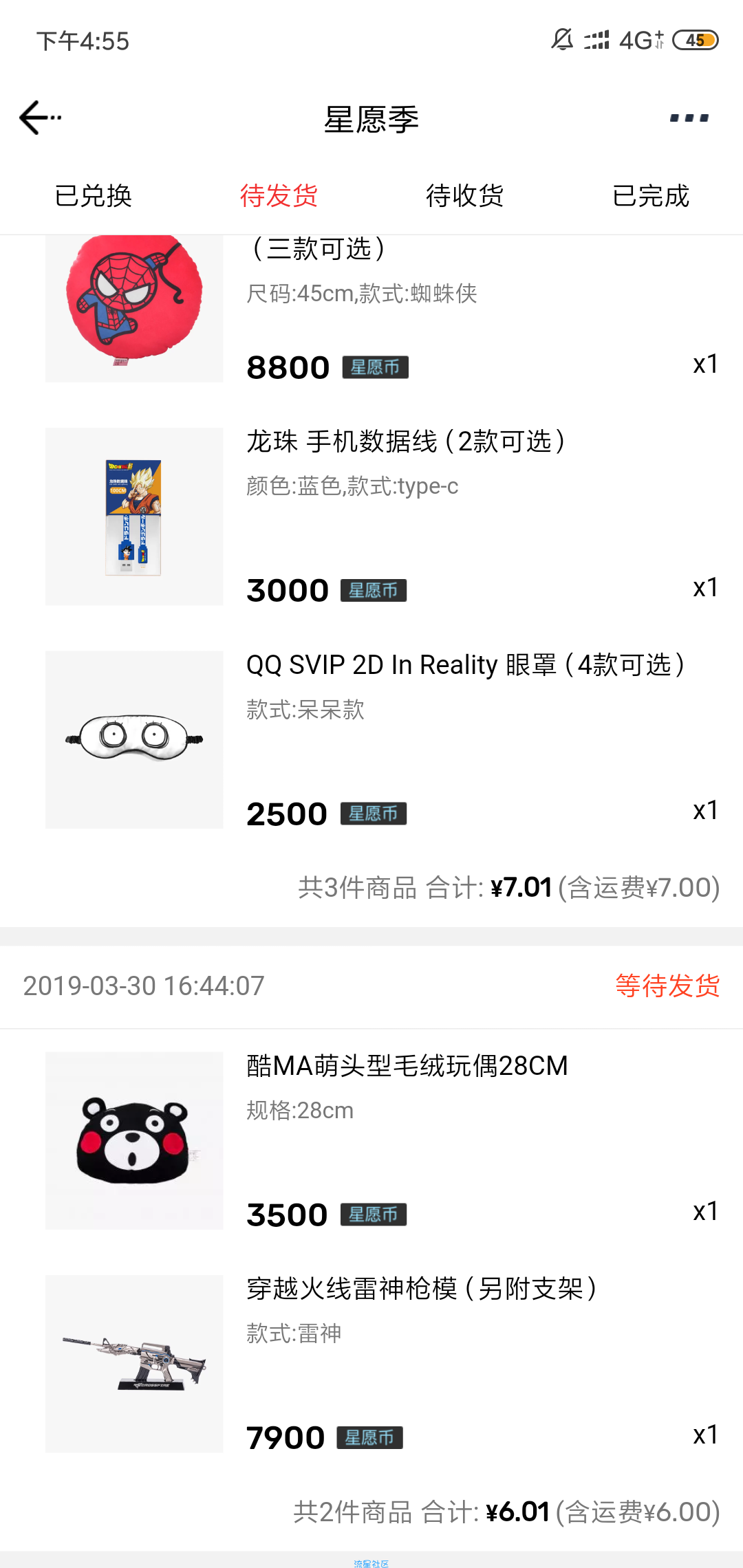Switch to the 已兑换 tab
The image size is (743, 1568).
pyautogui.click(x=93, y=196)
